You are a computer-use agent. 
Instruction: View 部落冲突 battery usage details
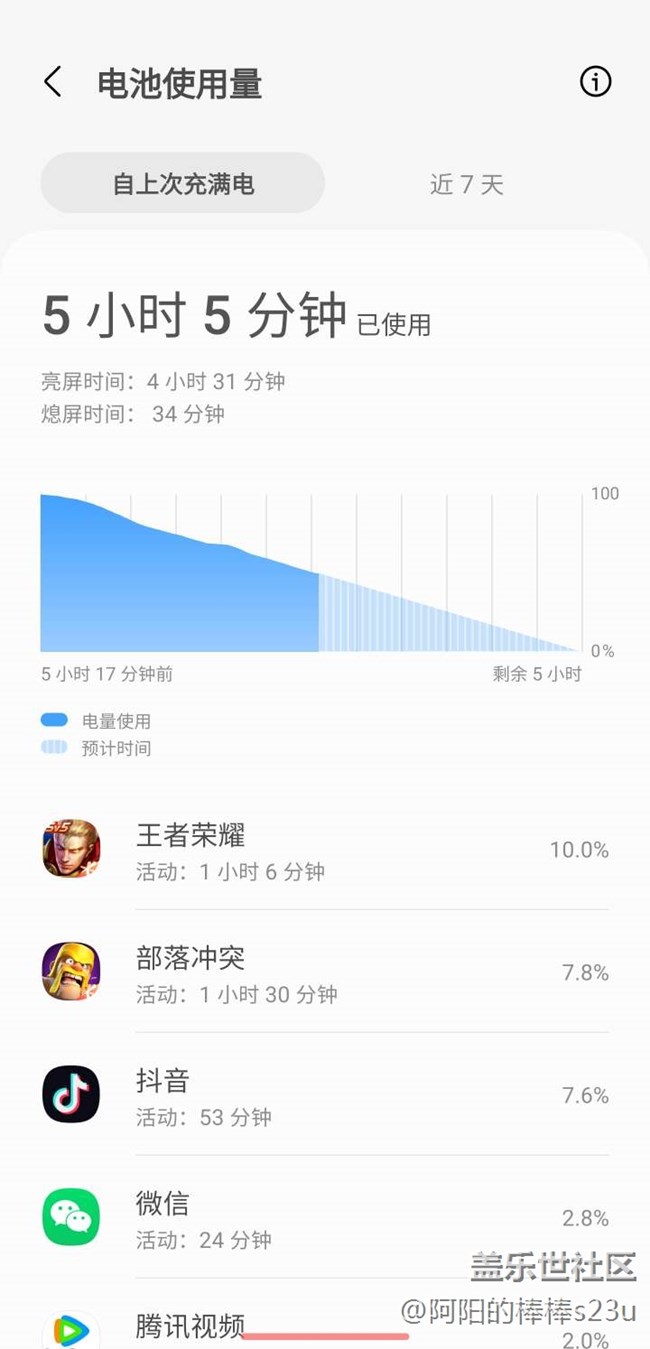325,972
